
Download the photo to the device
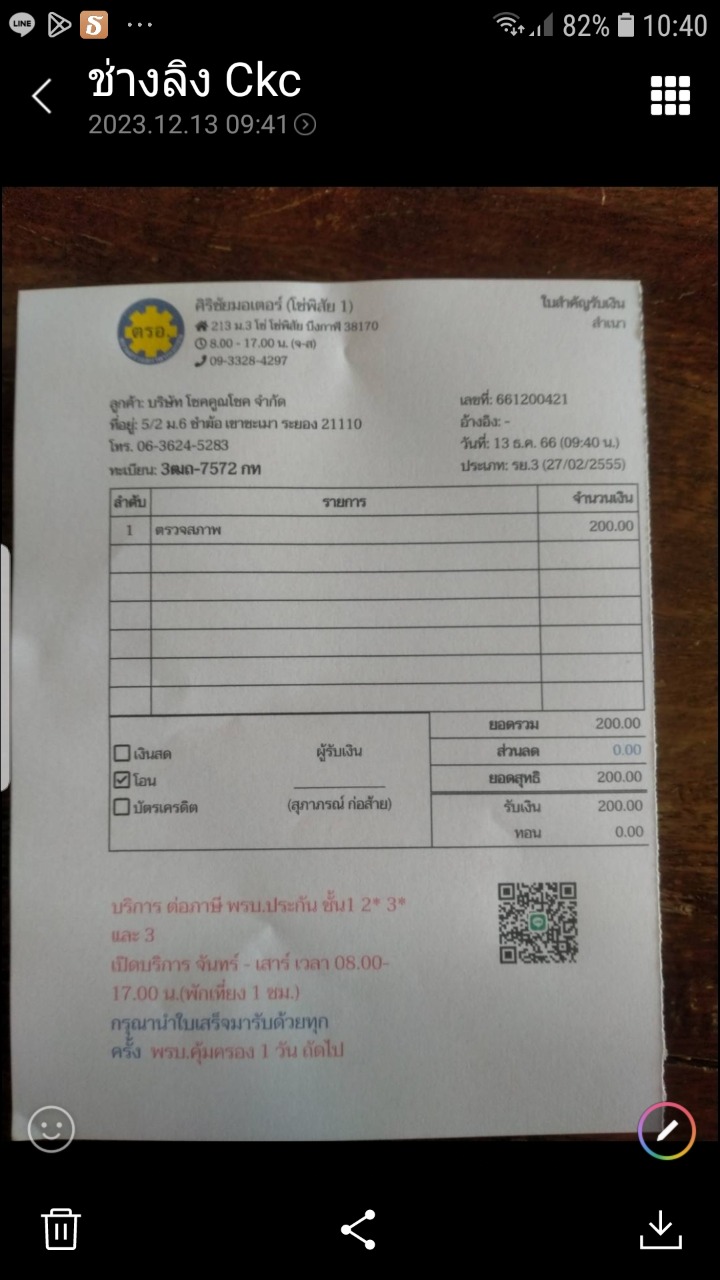click(x=660, y=1230)
